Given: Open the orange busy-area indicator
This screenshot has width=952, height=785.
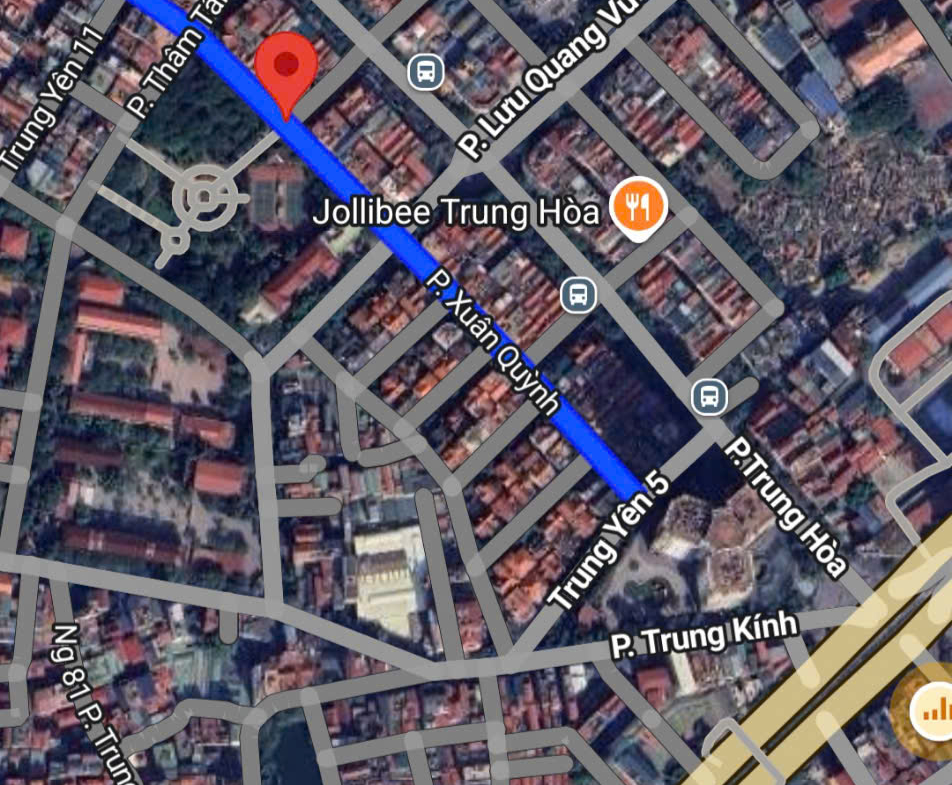Looking at the screenshot, I should [x=934, y=709].
